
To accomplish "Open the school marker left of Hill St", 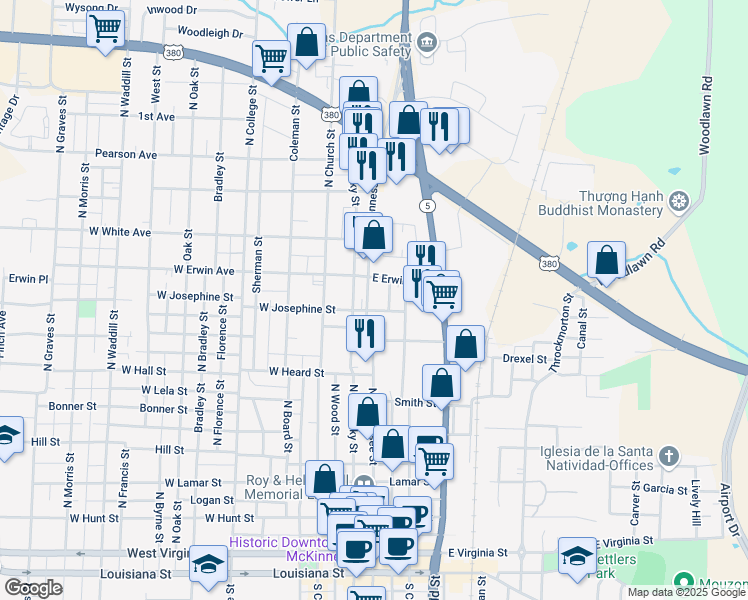I will tap(6, 436).
